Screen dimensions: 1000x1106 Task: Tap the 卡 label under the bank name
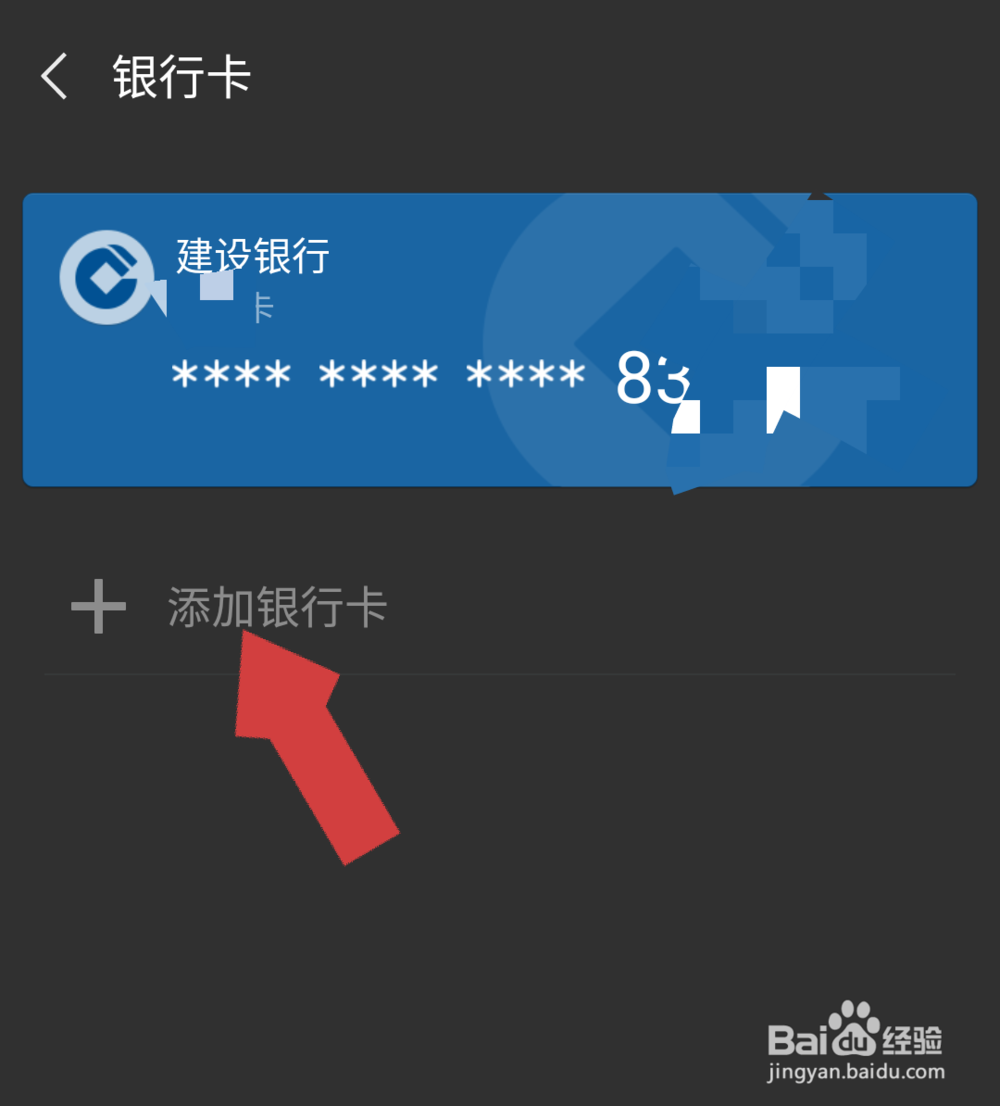click(263, 308)
